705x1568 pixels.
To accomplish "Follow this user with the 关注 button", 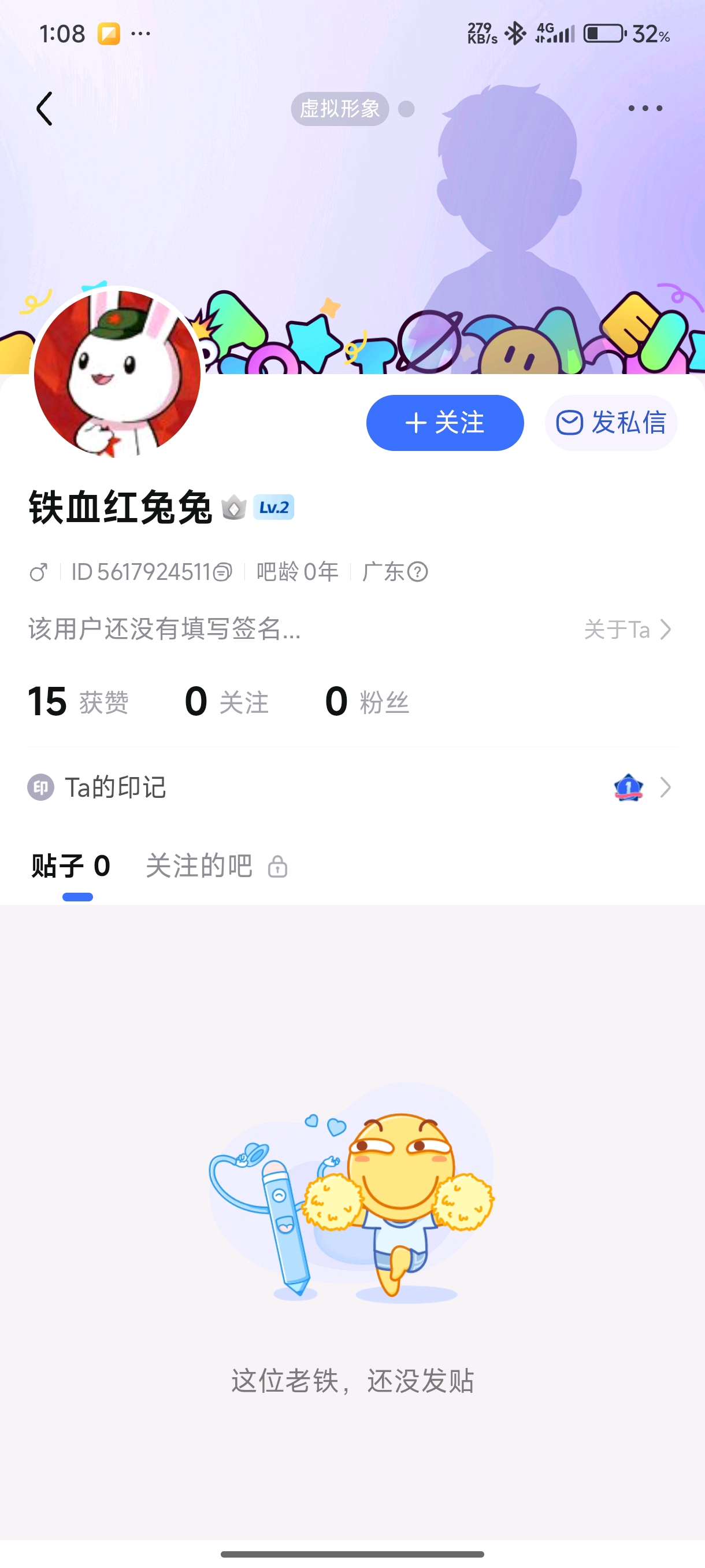I will (444, 423).
